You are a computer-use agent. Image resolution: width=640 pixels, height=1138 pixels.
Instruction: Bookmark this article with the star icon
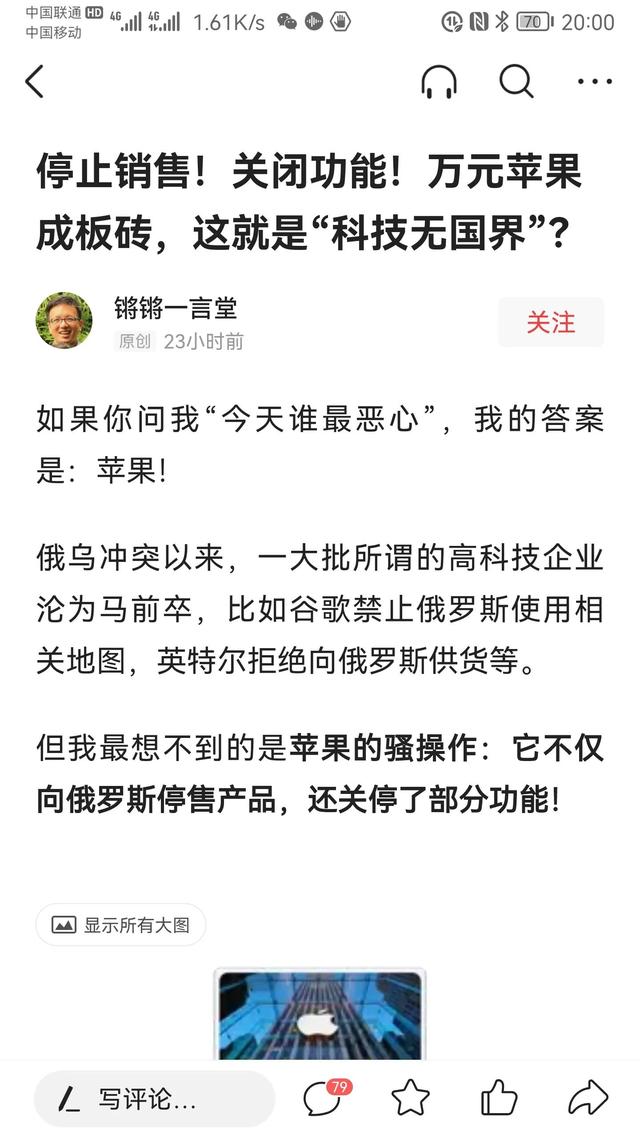[411, 1097]
